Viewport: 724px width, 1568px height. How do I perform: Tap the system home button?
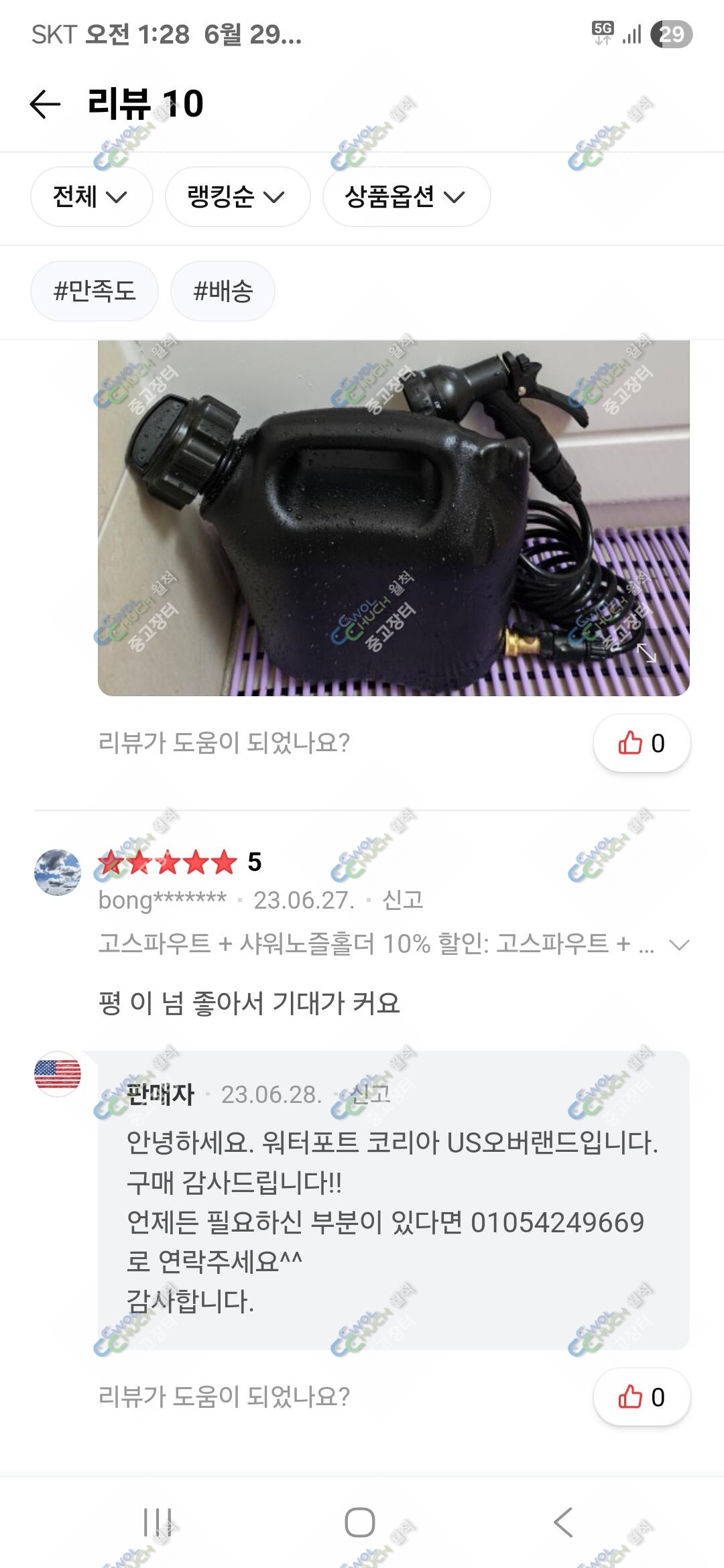(360, 1522)
